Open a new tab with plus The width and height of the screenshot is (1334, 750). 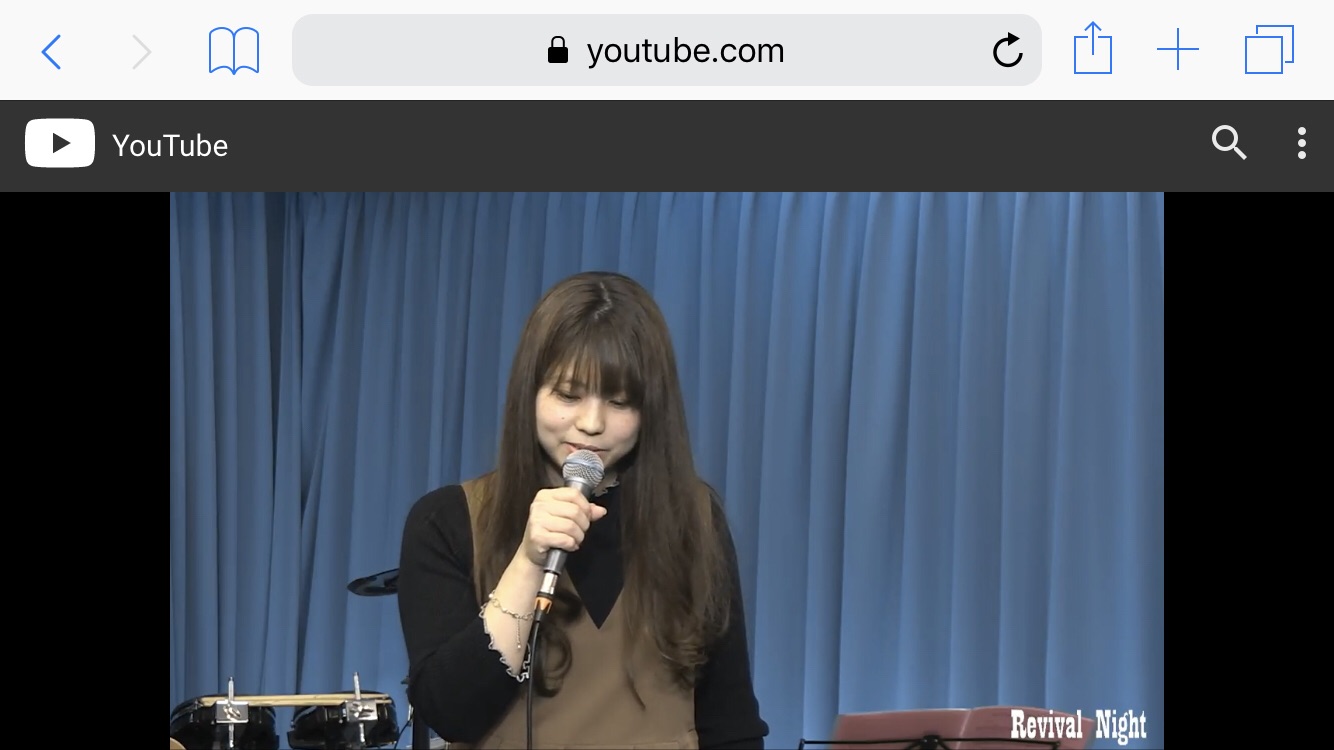[1178, 50]
